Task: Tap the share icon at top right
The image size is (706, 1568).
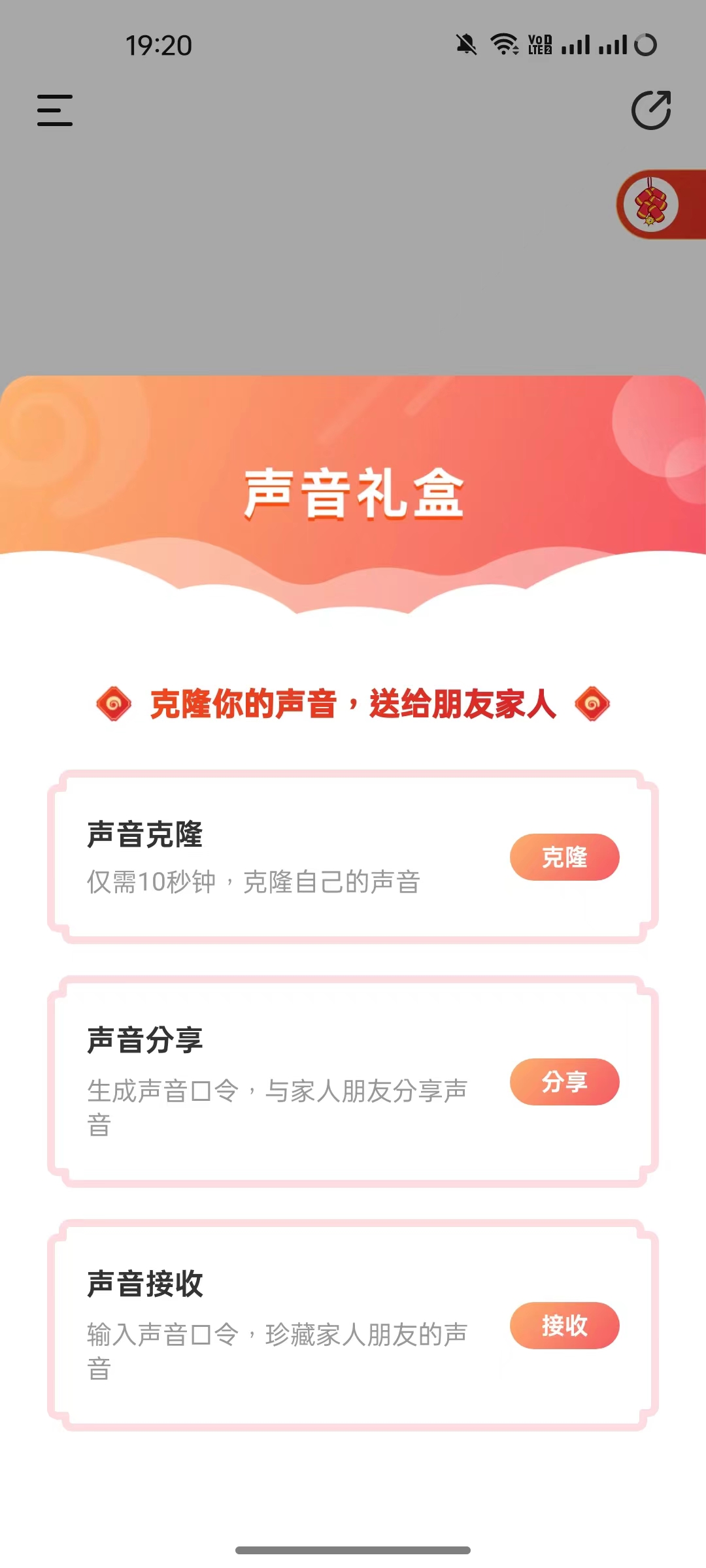Action: (651, 110)
